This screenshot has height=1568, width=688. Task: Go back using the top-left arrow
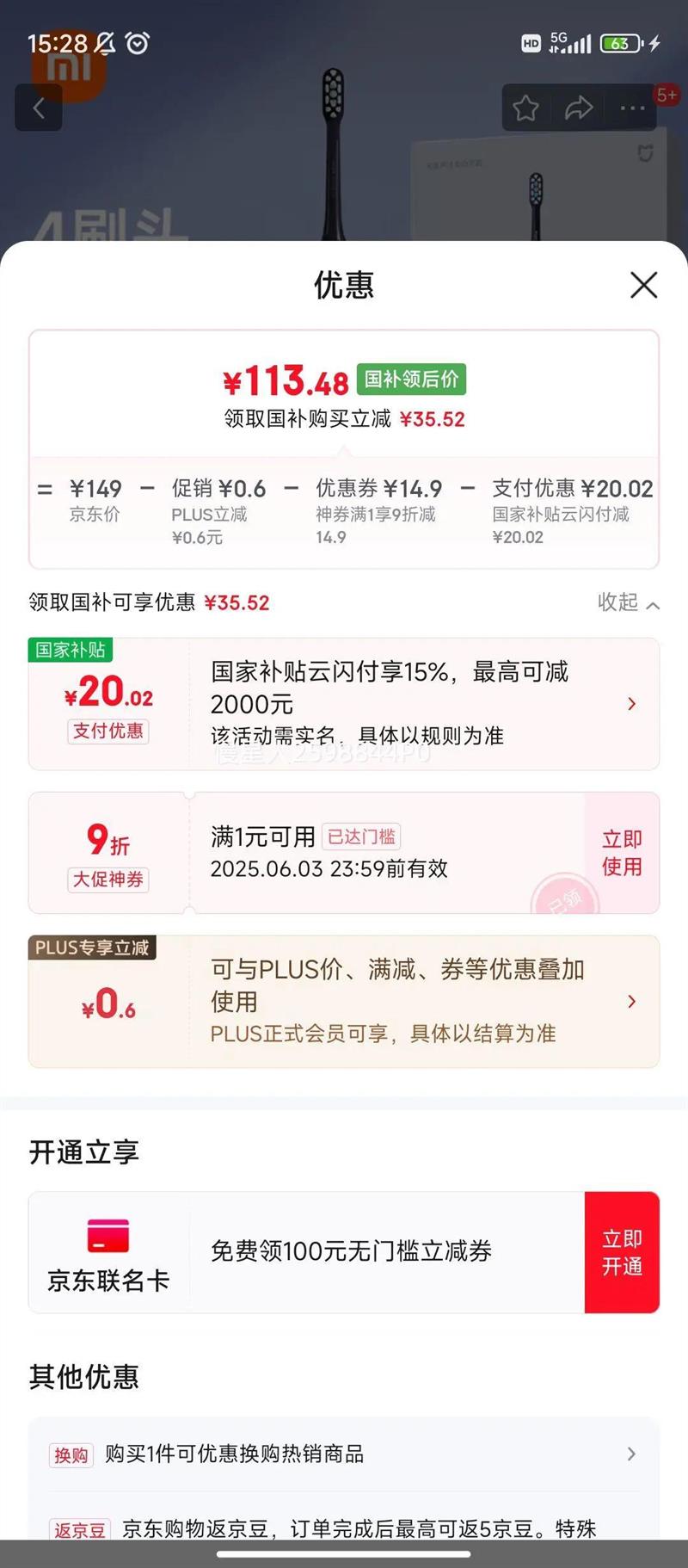point(39,108)
